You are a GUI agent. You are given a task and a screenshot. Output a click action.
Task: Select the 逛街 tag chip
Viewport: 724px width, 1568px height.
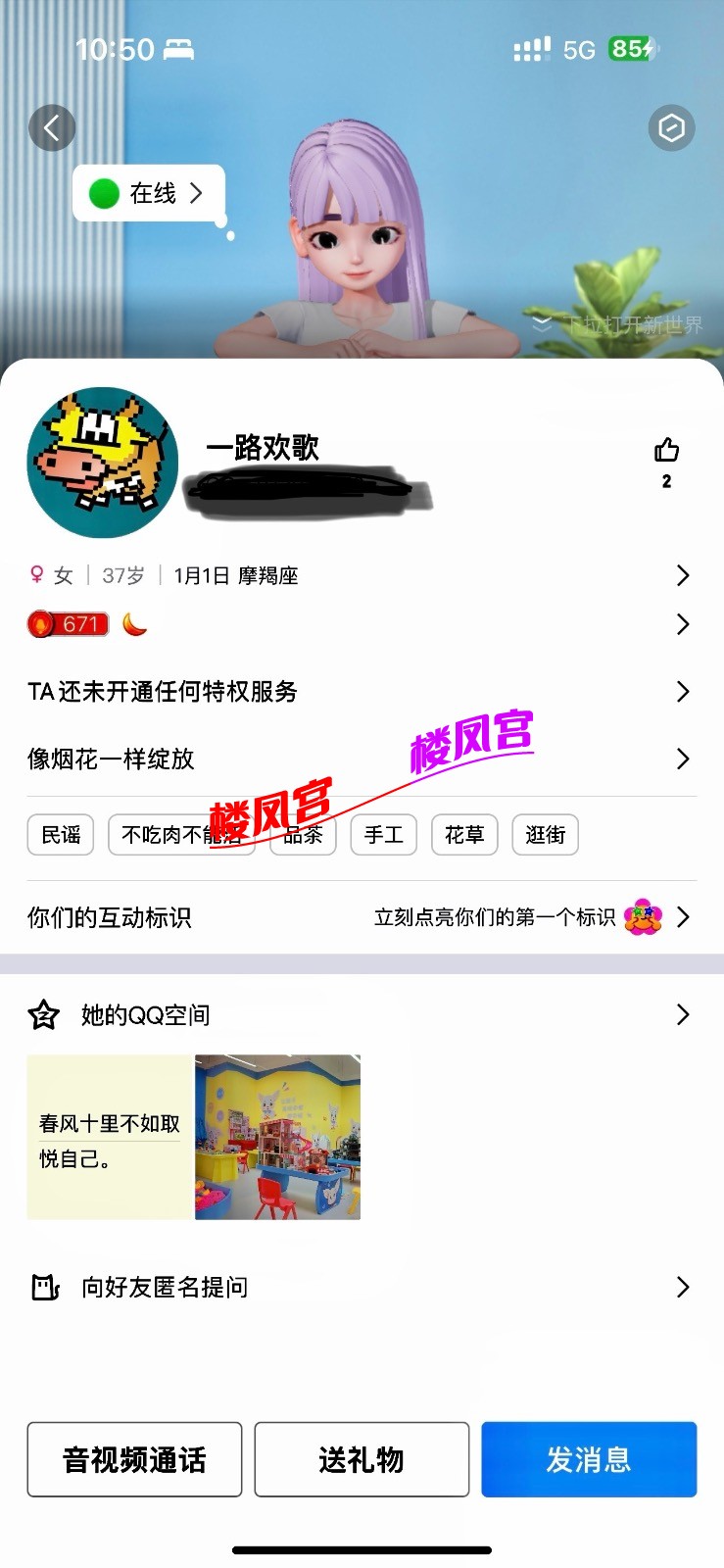click(x=545, y=835)
